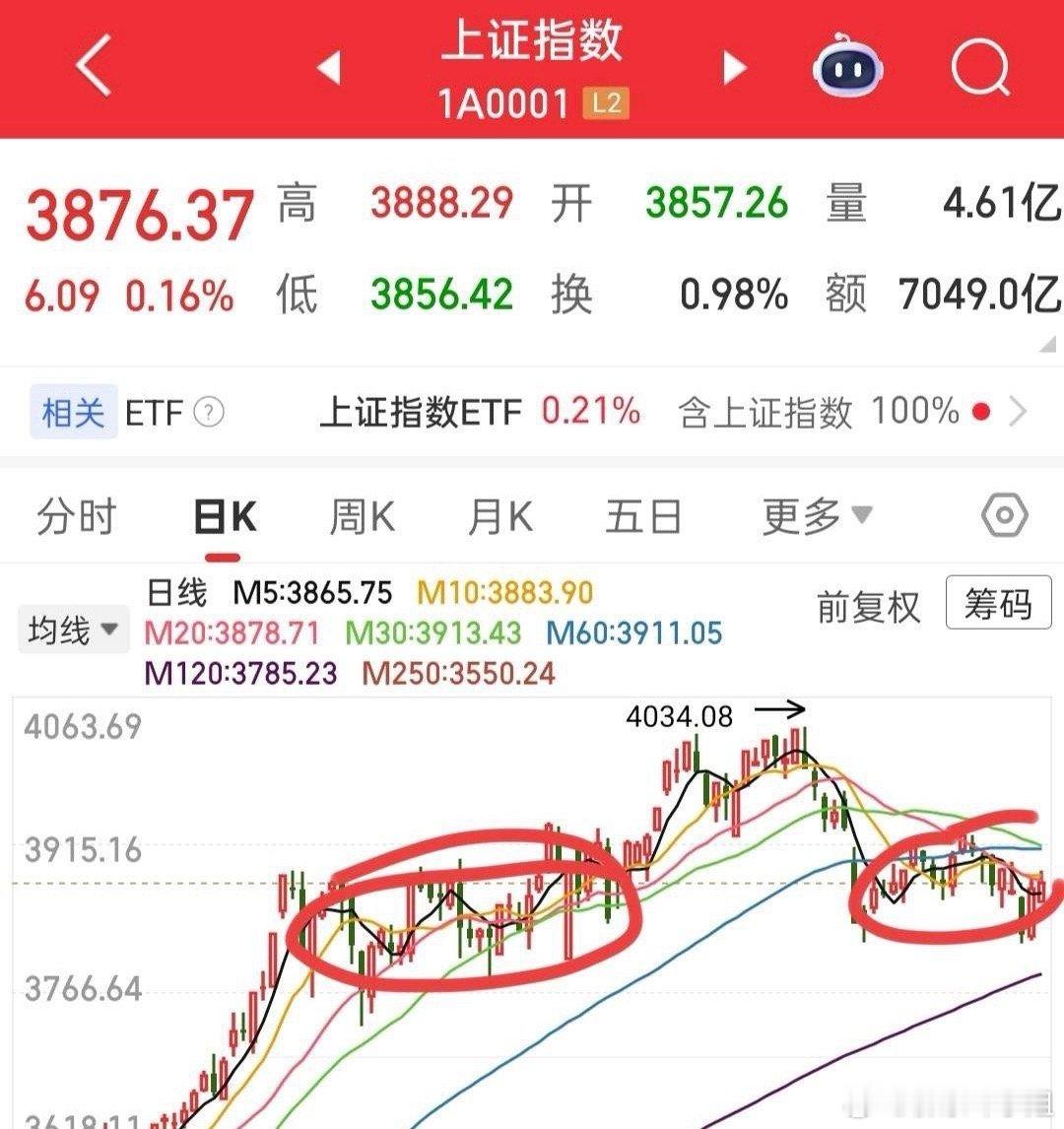Open 上证指数ETF quote link
The height and width of the screenshot is (1129, 1064).
[422, 413]
